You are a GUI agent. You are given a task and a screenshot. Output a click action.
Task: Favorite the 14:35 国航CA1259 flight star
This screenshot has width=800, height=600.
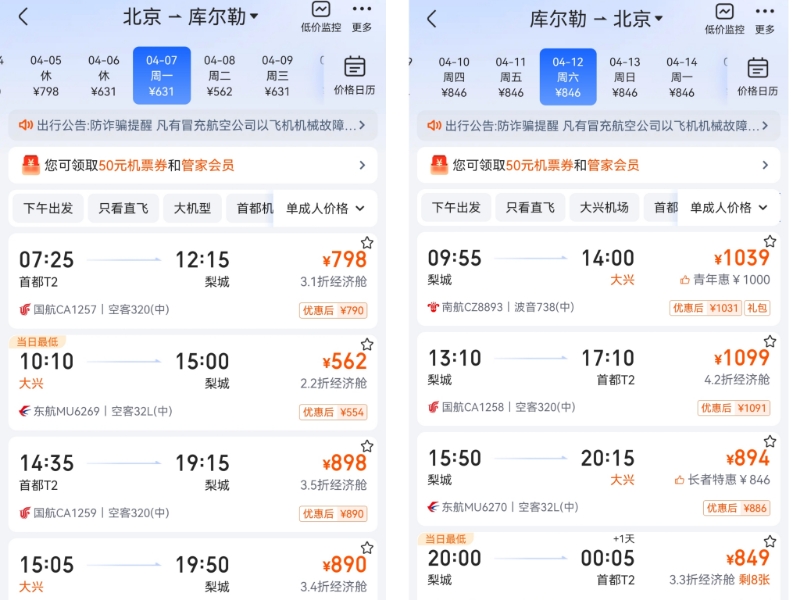click(367, 446)
